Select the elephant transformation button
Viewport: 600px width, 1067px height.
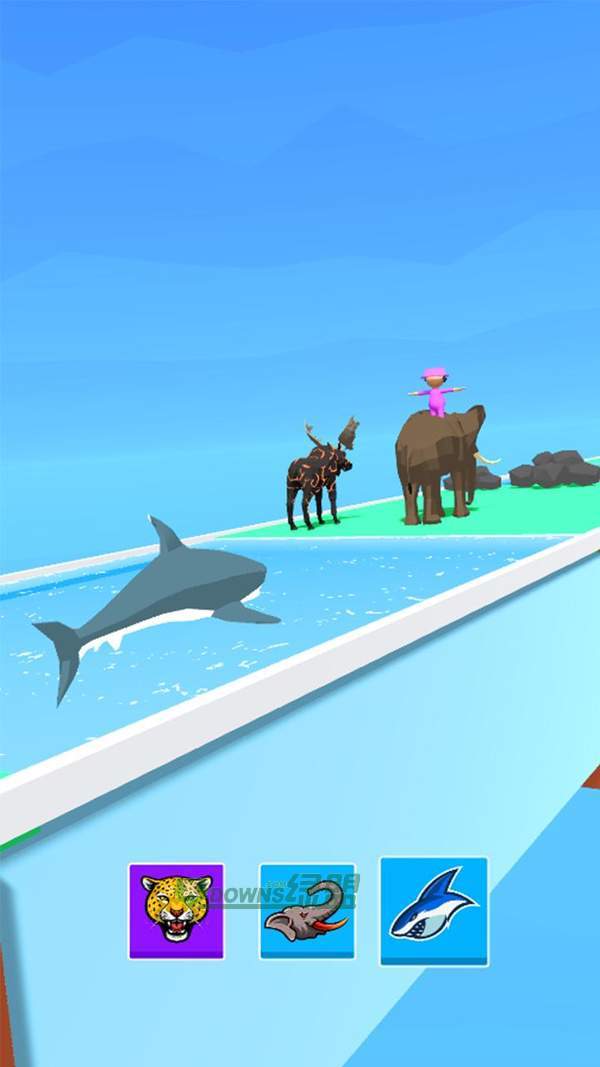click(307, 911)
